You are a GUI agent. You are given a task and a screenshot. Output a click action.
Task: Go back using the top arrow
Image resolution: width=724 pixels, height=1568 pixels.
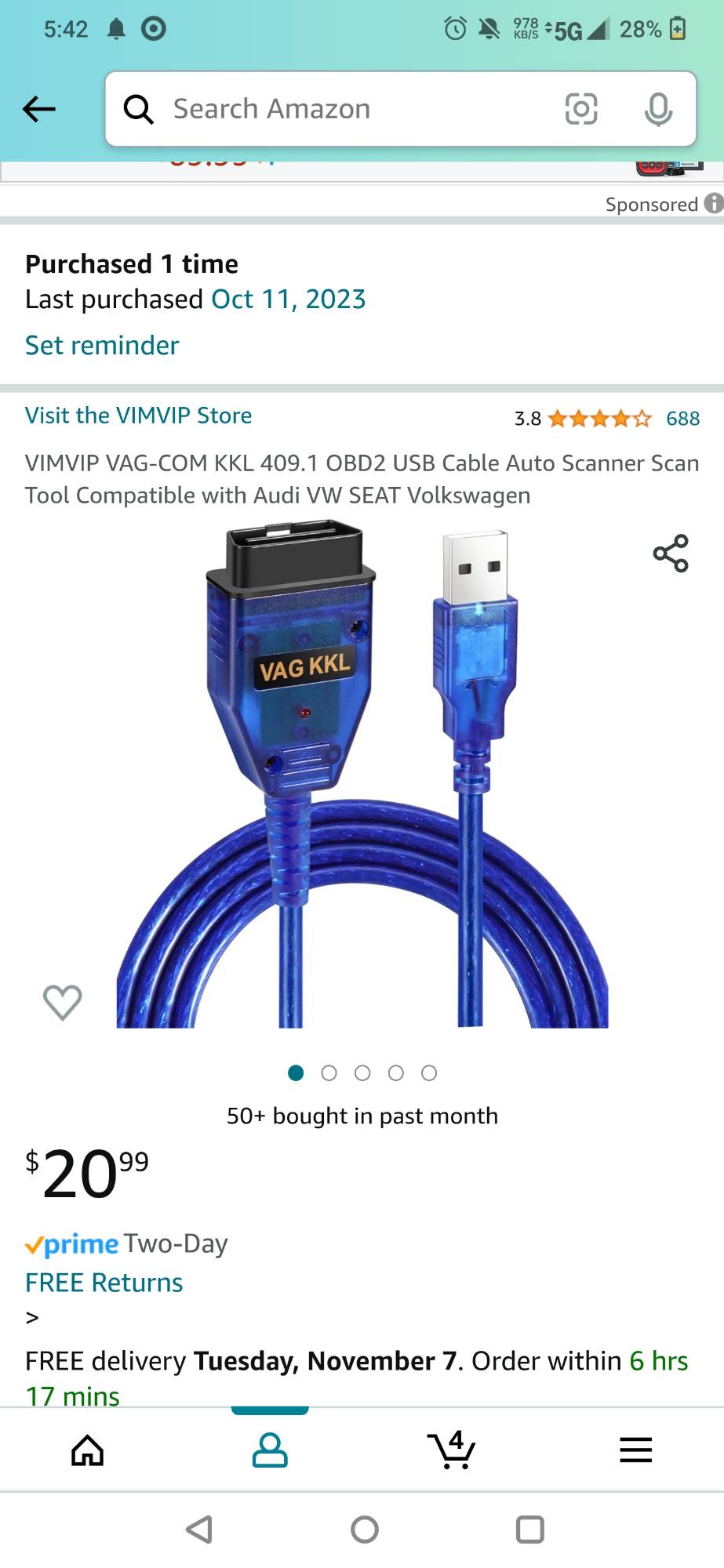[39, 109]
